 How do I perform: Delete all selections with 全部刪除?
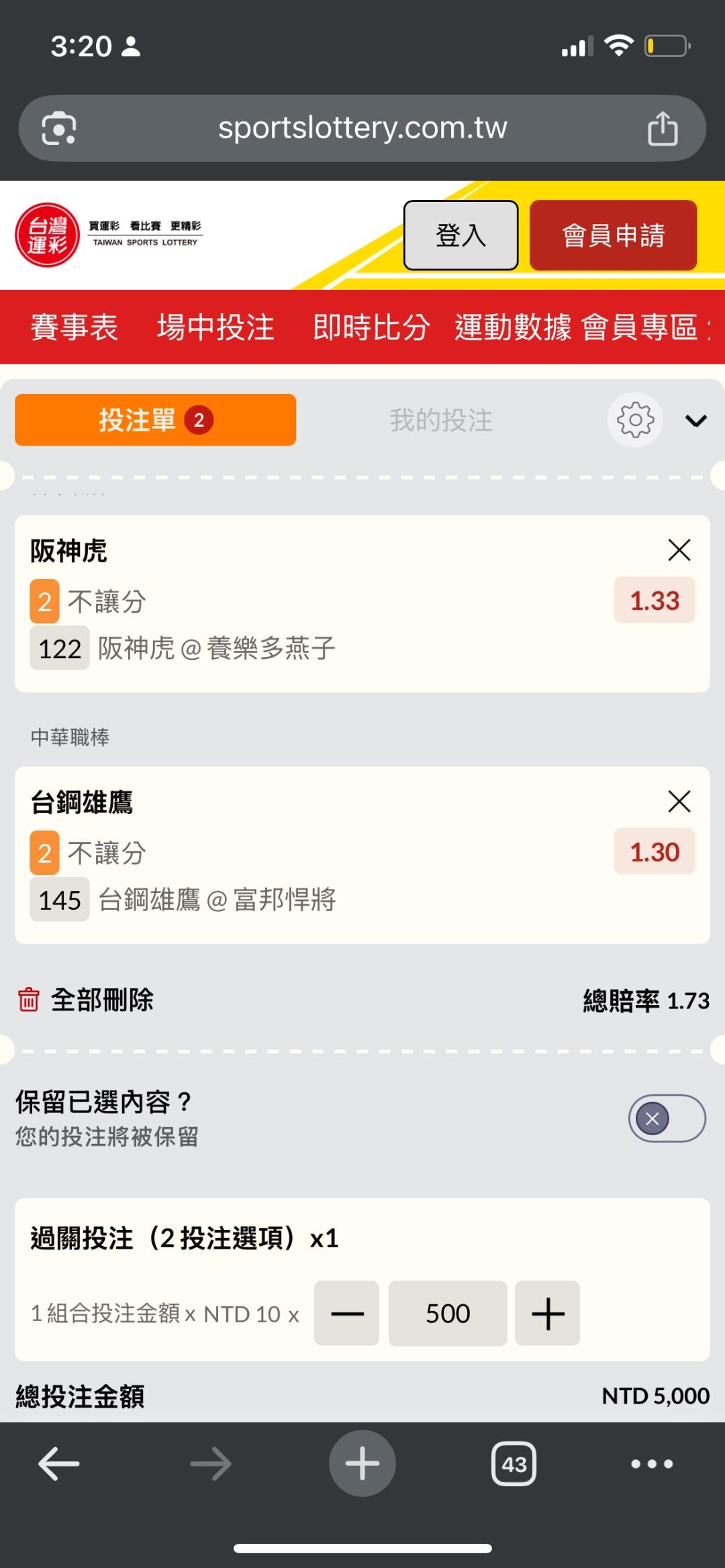[x=85, y=1000]
